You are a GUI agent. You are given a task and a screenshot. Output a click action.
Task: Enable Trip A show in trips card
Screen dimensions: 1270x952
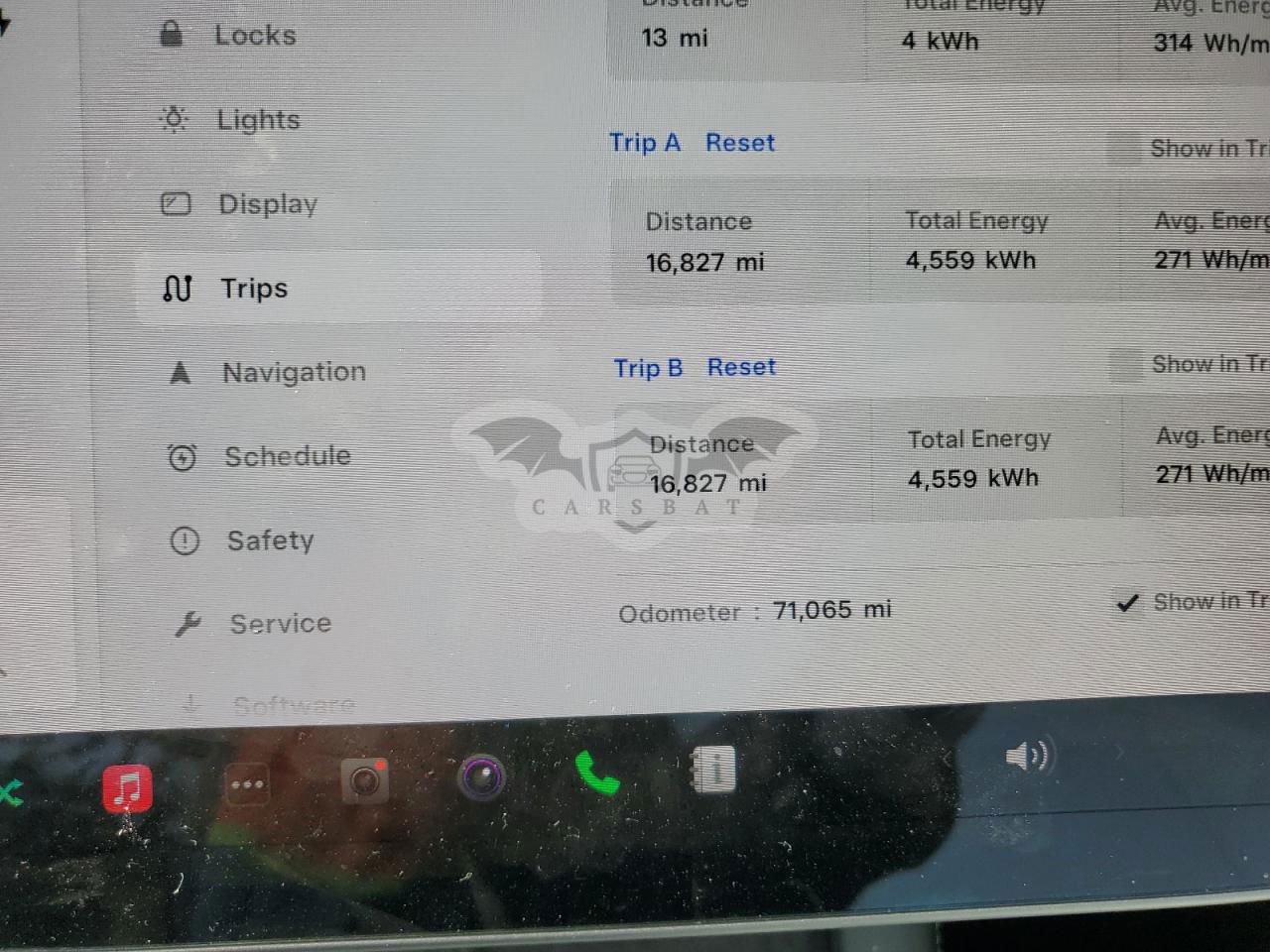(1125, 150)
